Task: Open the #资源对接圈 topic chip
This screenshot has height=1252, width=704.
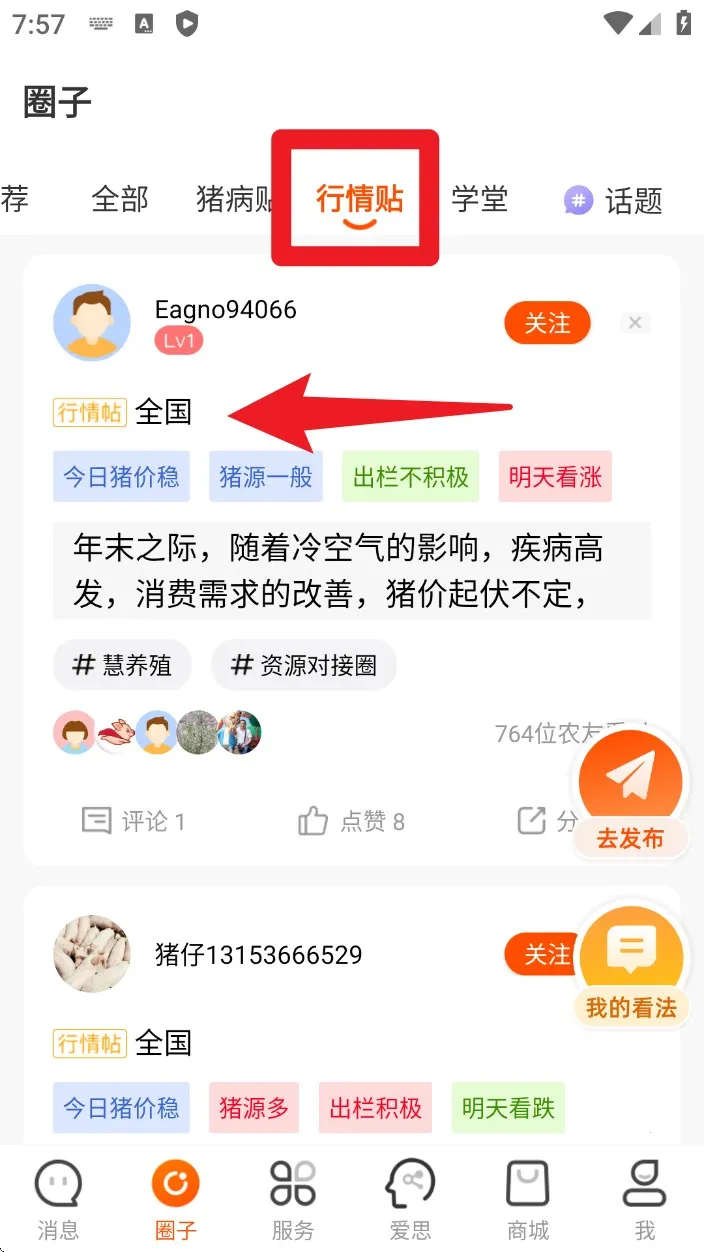Action: 303,665
